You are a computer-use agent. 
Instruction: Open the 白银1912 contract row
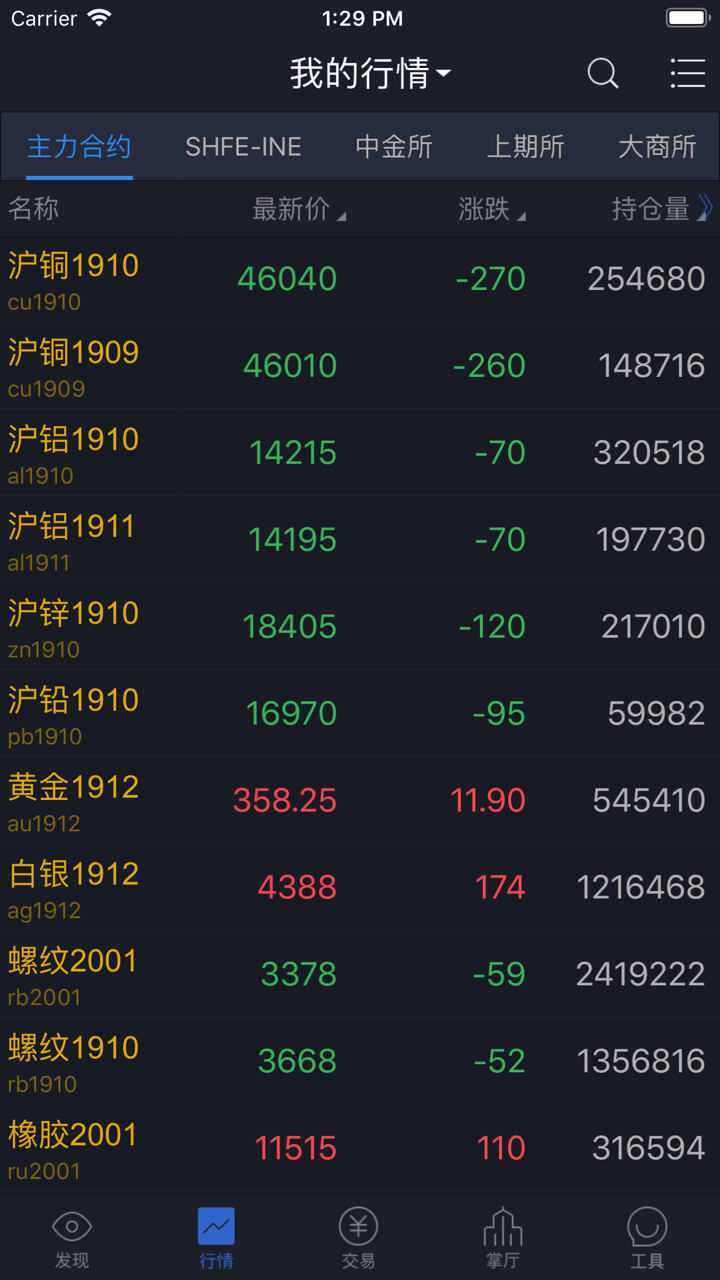point(360,888)
